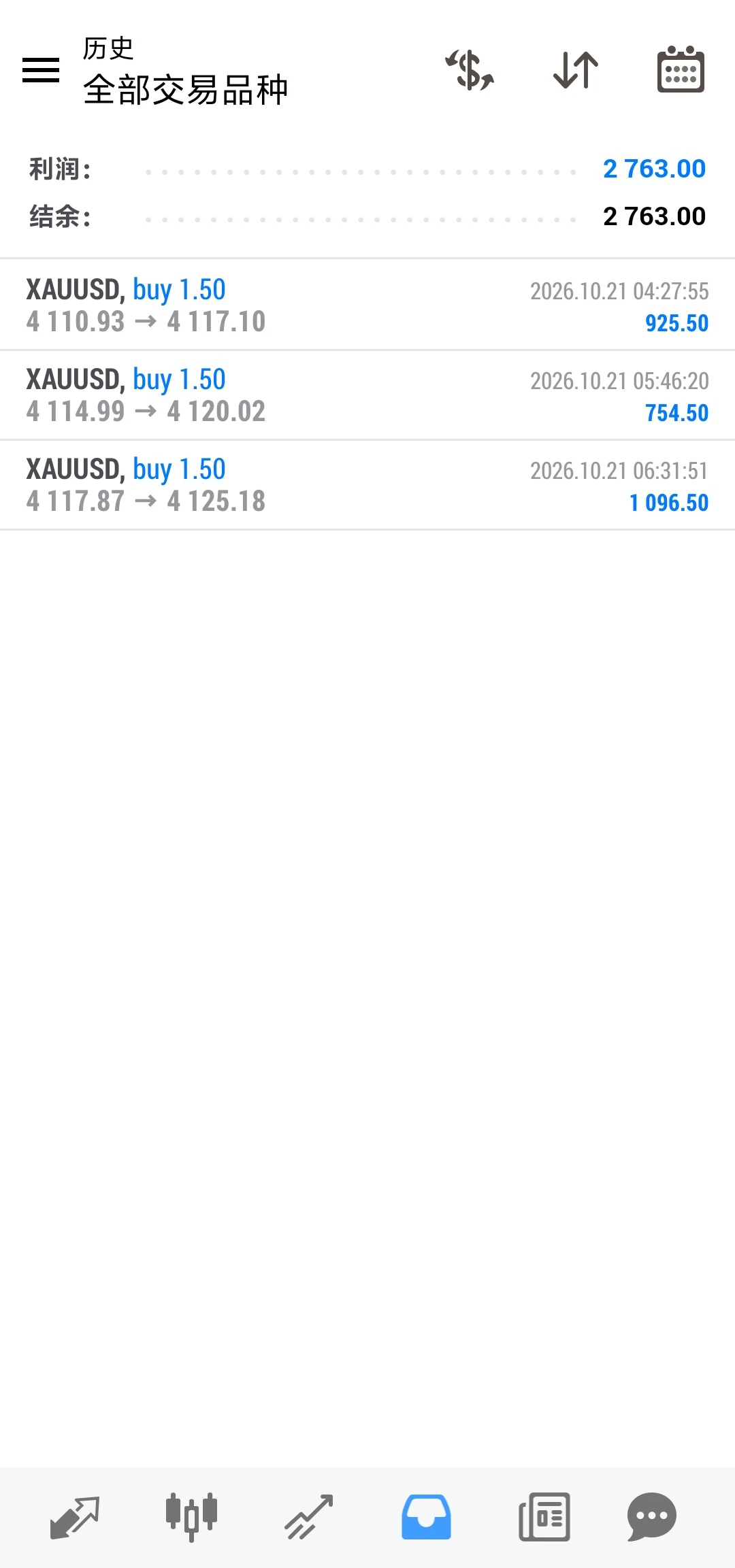
Task: Tap the dollar symbol filter icon
Action: click(470, 70)
